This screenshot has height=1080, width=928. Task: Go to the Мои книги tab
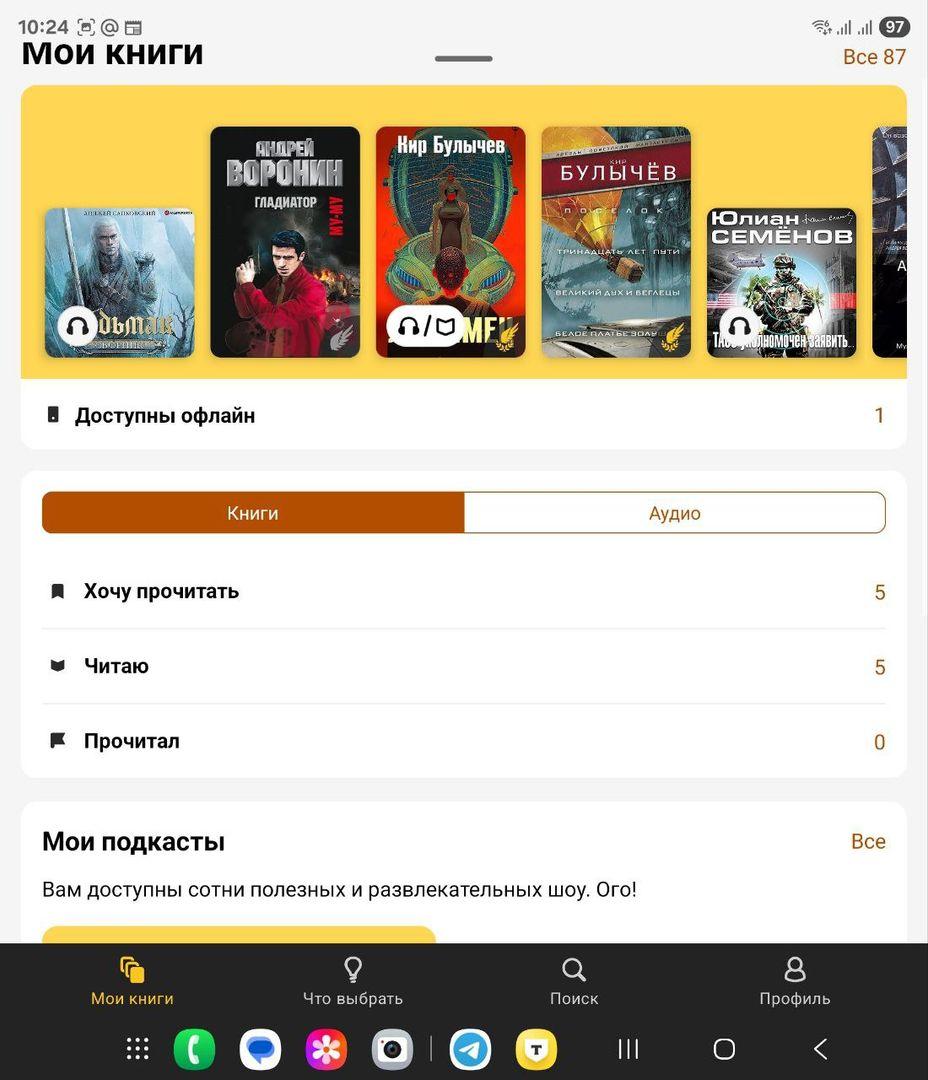tap(132, 981)
